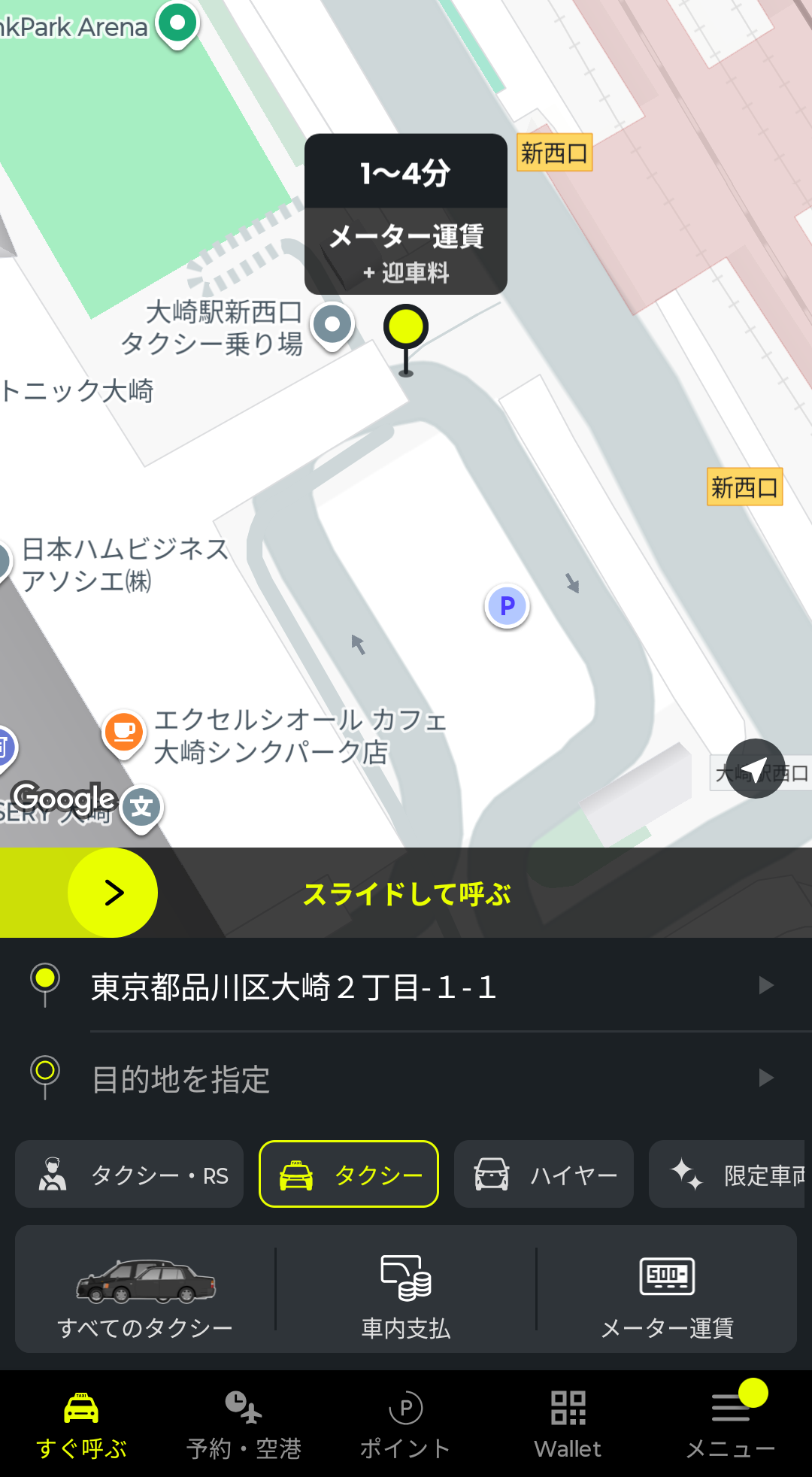Open すべてのタクシー vehicle selection
This screenshot has height=1477, width=812.
coord(145,1290)
